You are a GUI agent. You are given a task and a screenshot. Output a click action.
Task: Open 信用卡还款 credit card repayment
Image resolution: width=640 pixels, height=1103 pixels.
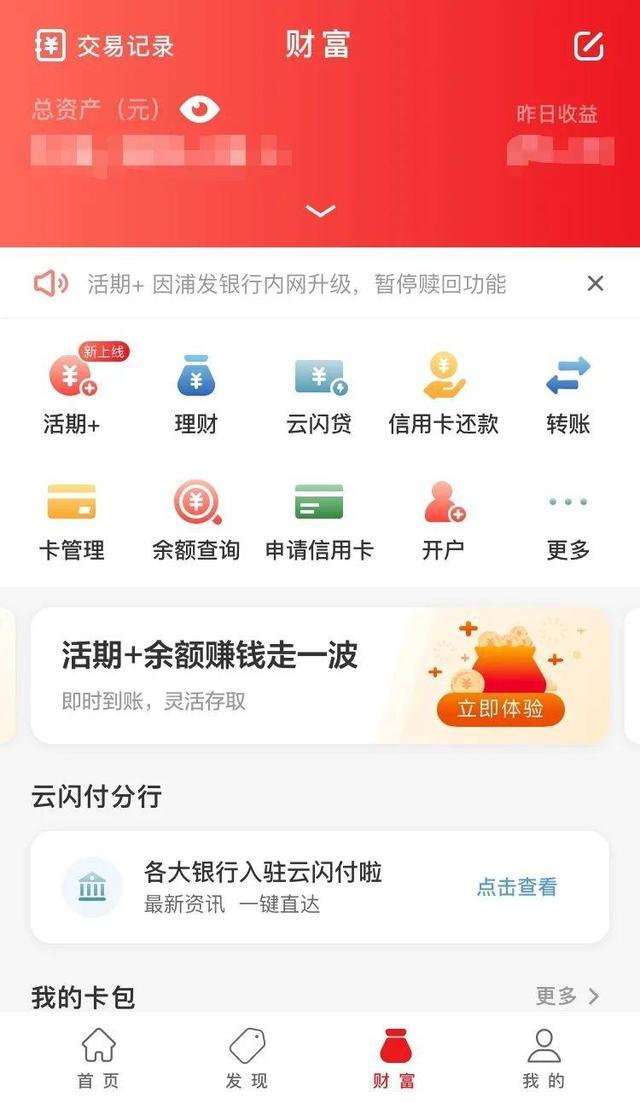click(443, 392)
